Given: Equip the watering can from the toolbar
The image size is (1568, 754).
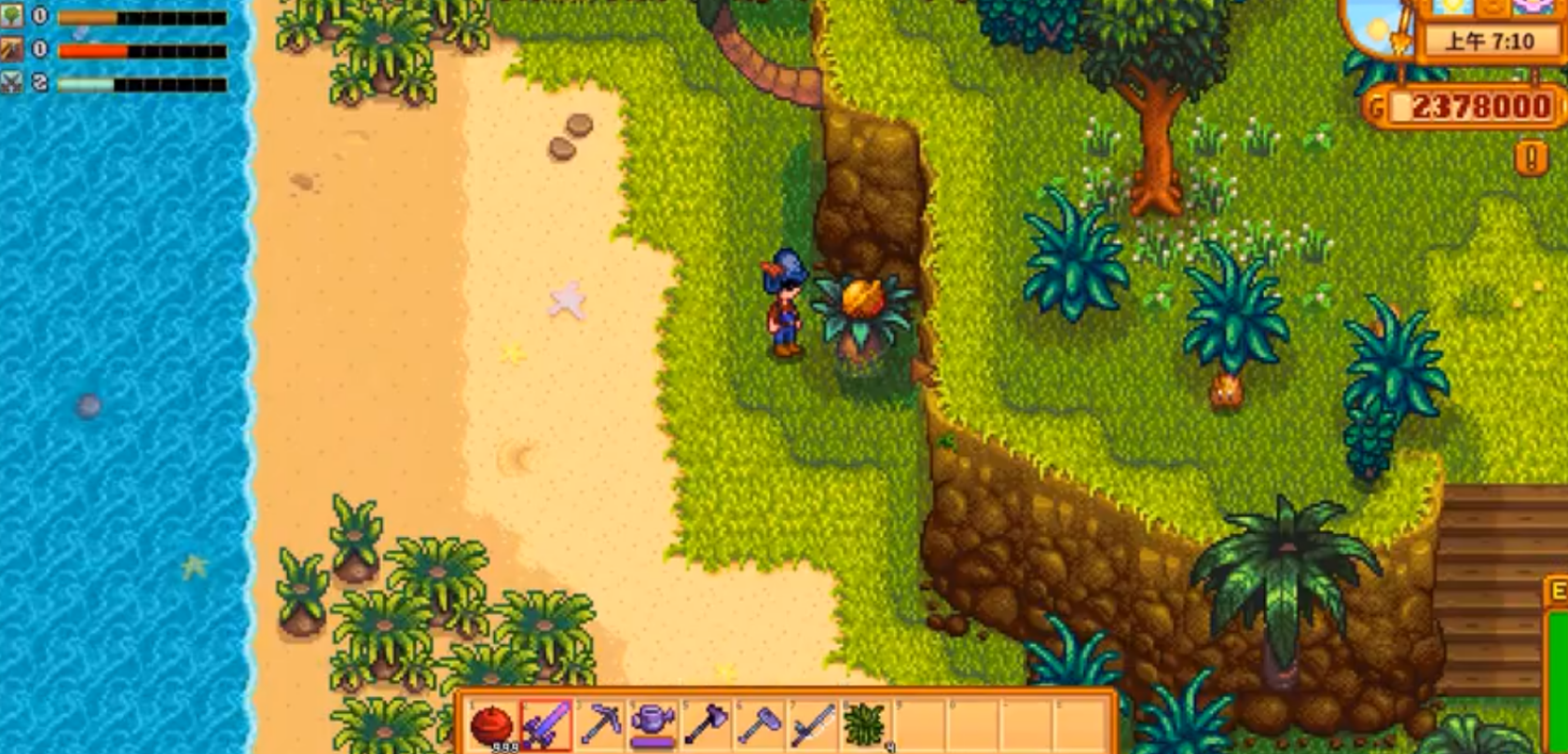Looking at the screenshot, I should (x=653, y=724).
